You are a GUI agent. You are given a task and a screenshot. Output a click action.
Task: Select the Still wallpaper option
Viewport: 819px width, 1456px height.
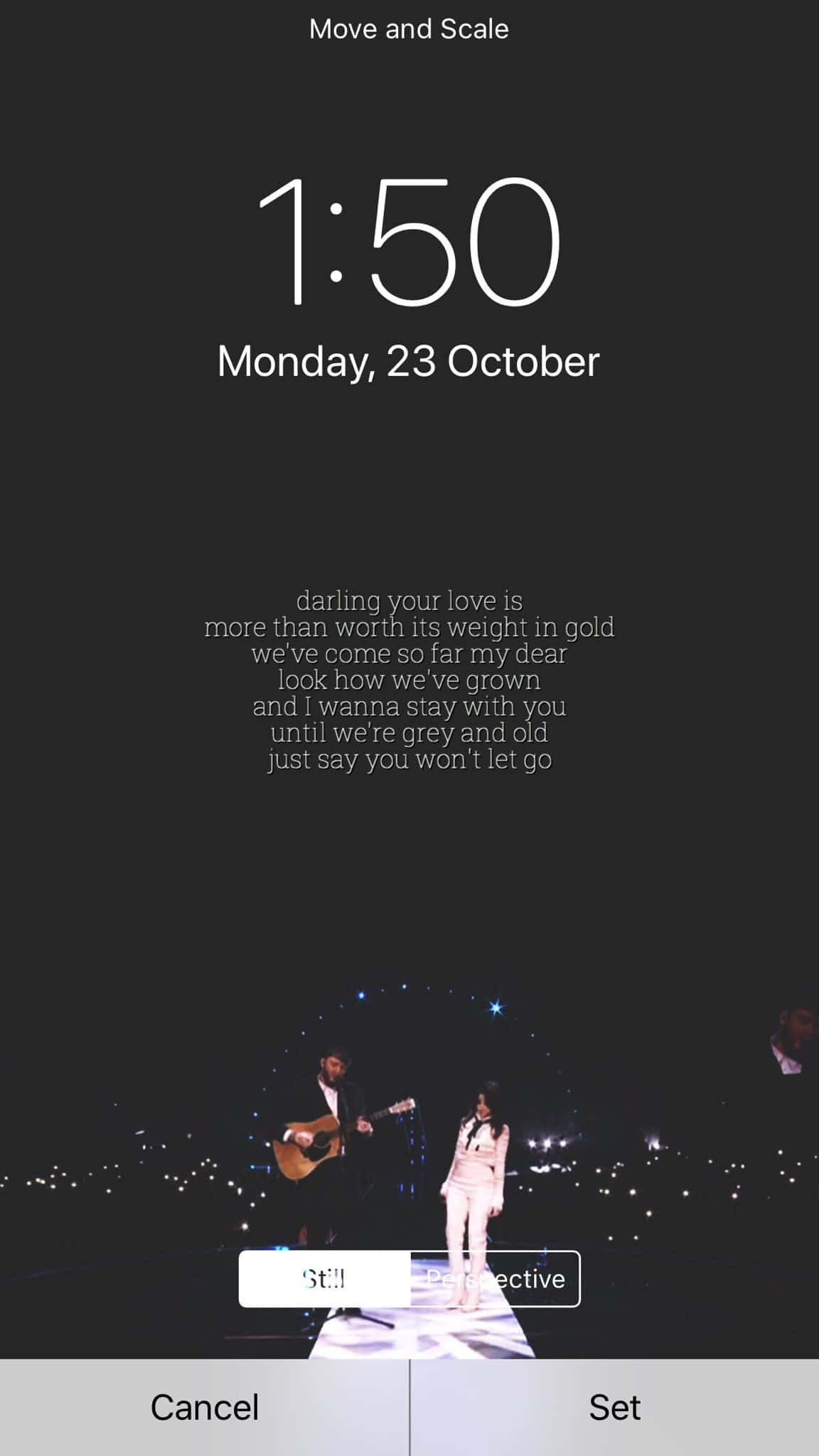coord(324,1279)
